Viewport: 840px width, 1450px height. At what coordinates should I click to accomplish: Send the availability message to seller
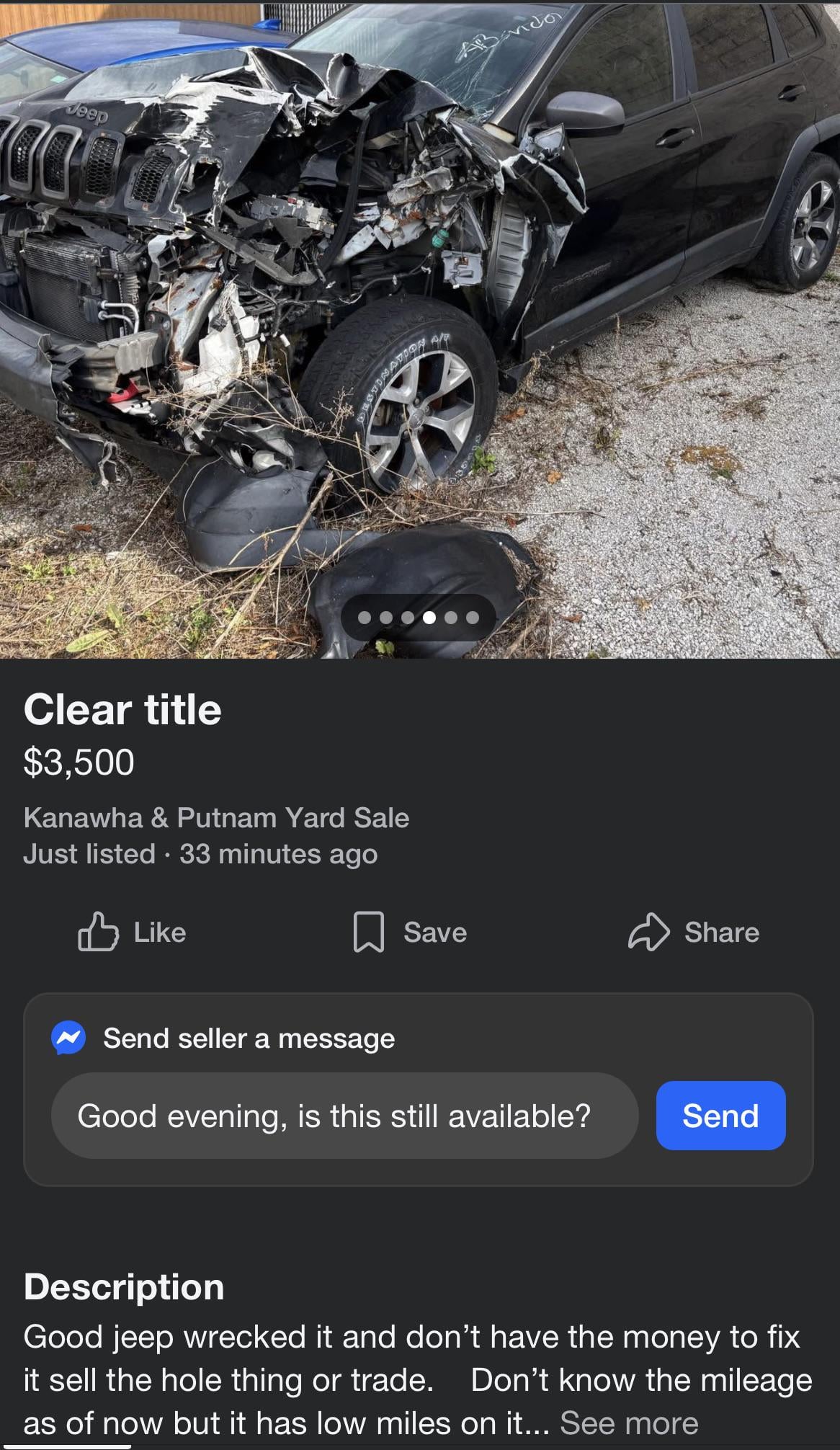(x=720, y=1116)
